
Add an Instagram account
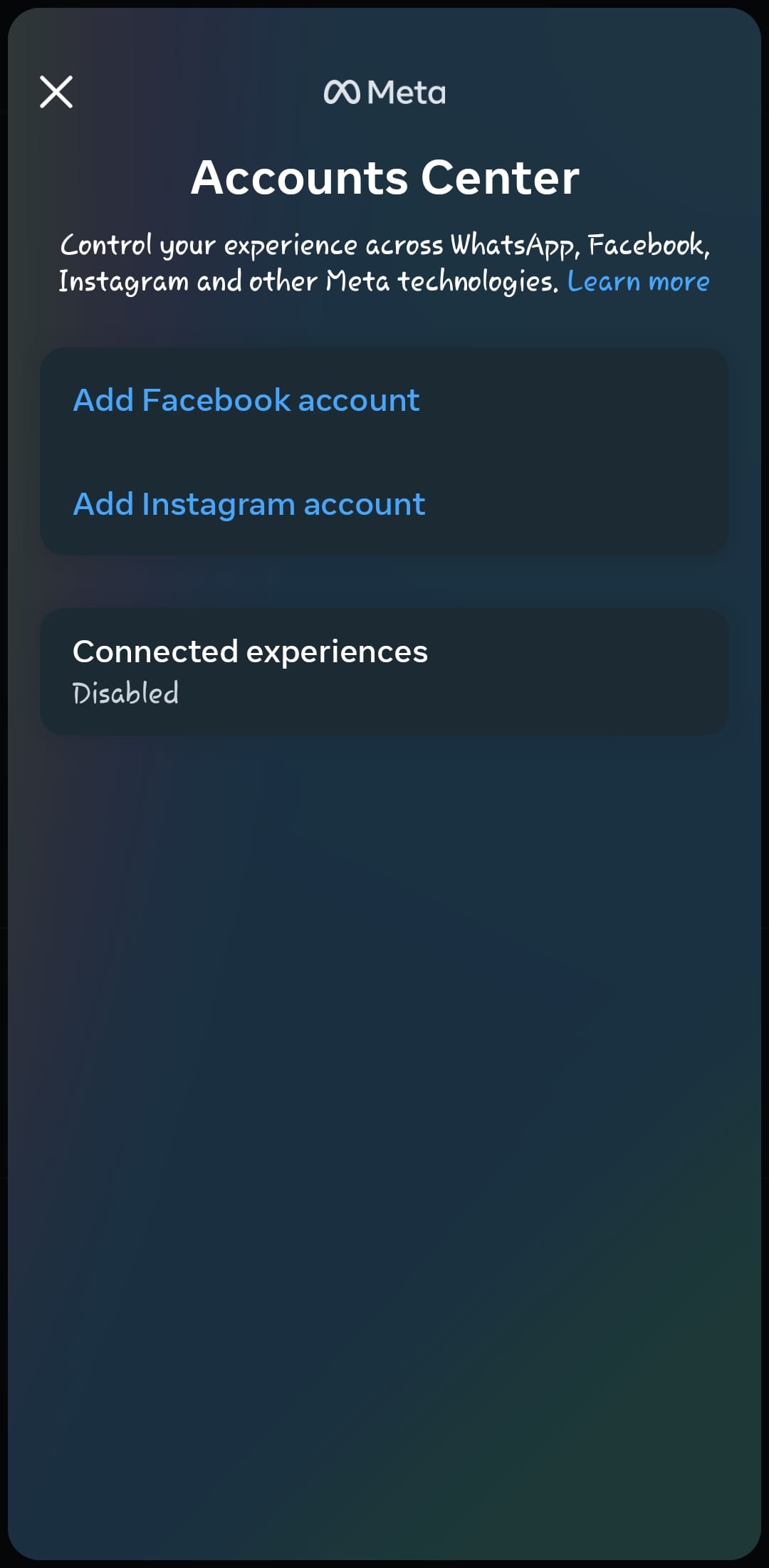(x=249, y=504)
